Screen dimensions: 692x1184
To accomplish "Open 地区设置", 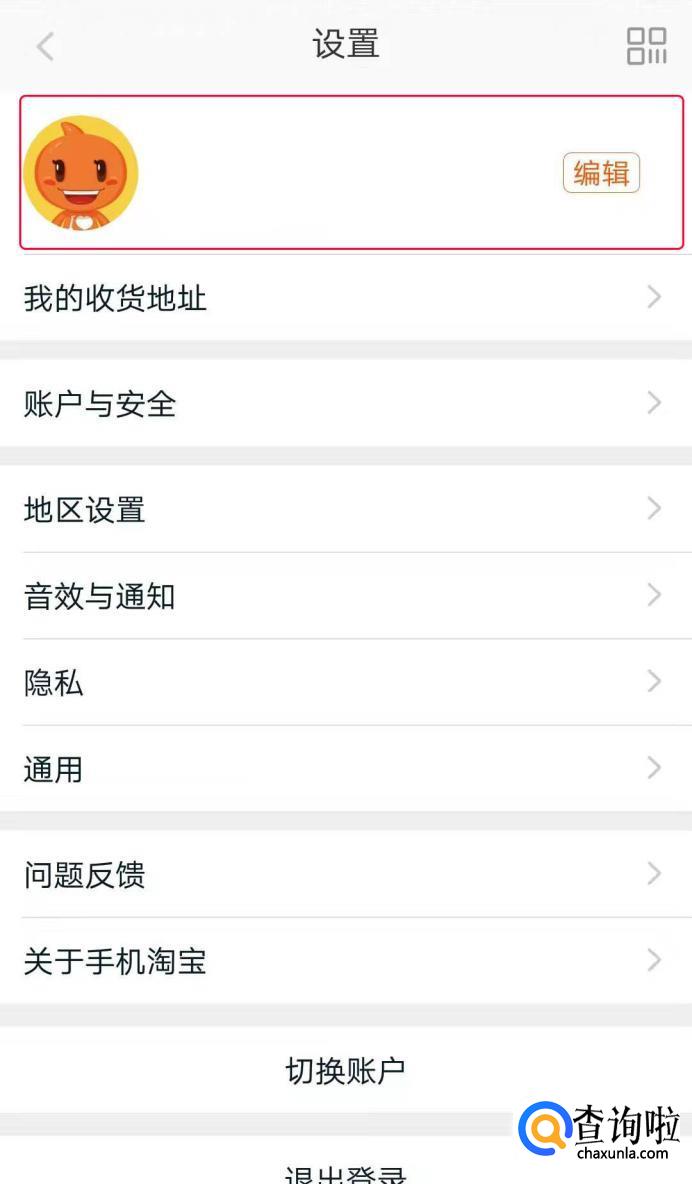I will [x=345, y=509].
